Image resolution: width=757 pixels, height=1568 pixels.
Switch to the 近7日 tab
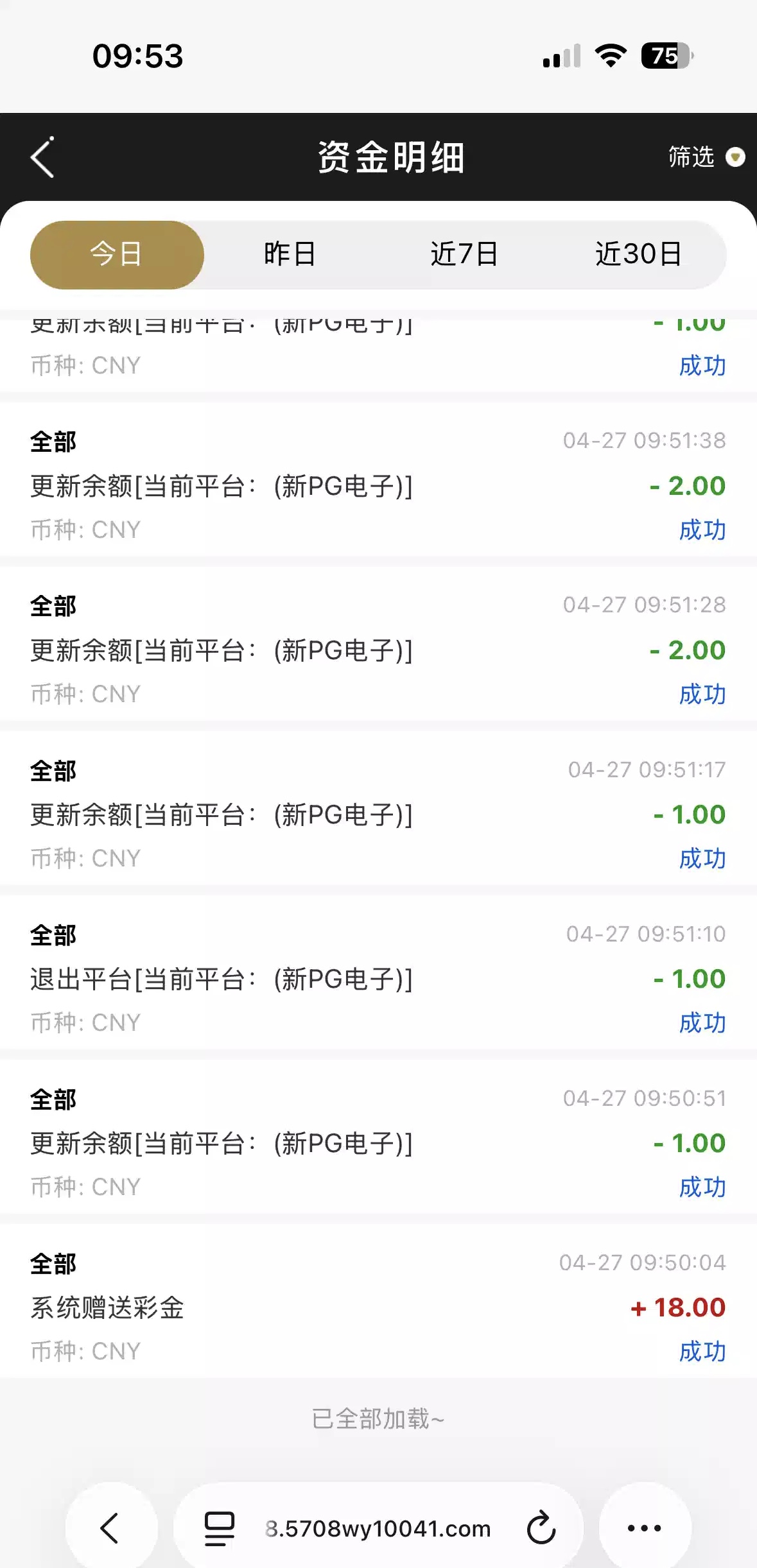[x=464, y=255]
